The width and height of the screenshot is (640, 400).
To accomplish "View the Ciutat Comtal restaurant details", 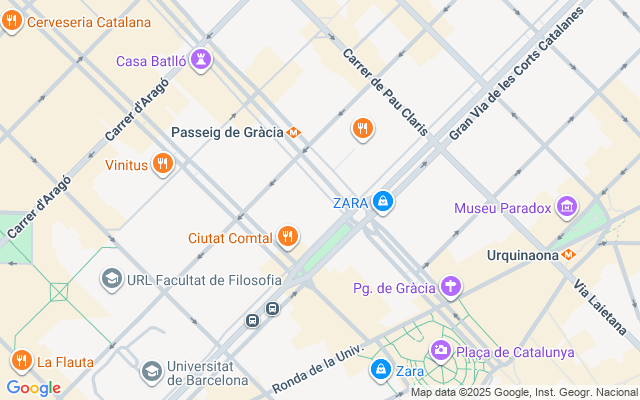I will coord(288,237).
